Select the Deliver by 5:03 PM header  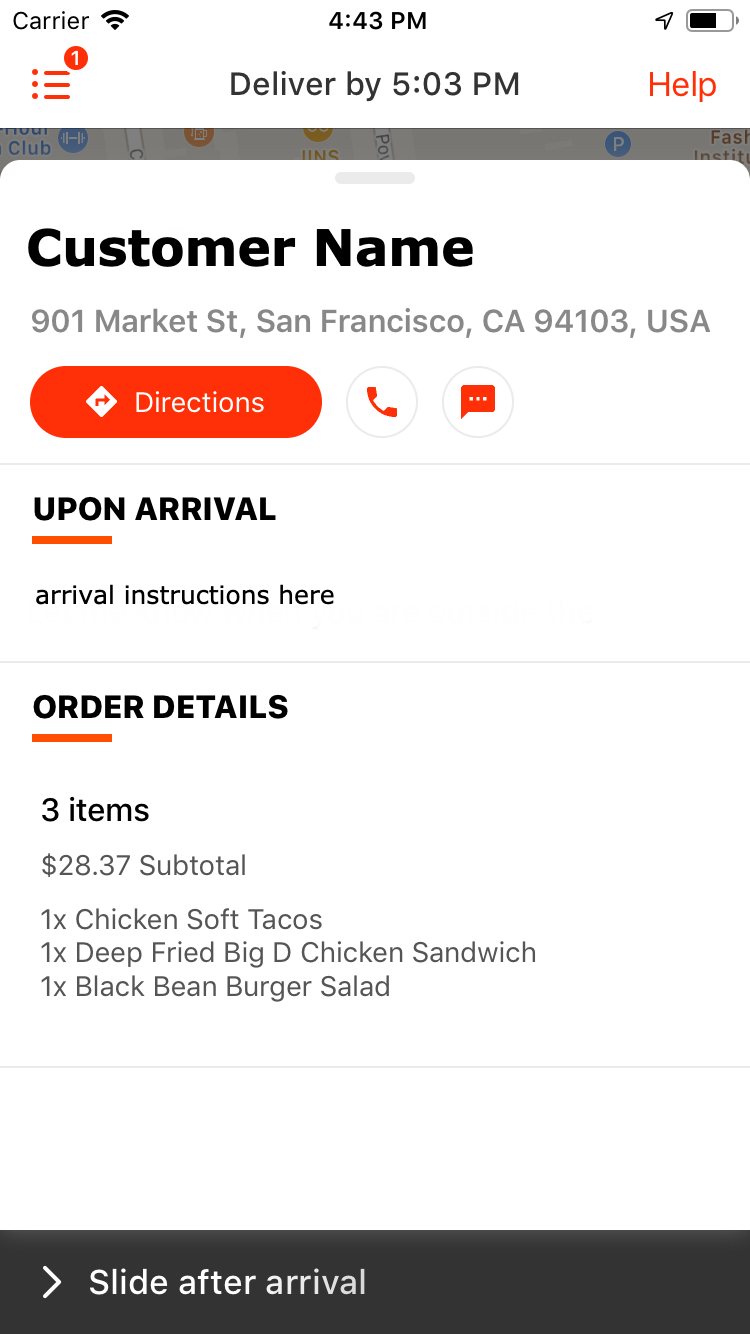[x=374, y=84]
